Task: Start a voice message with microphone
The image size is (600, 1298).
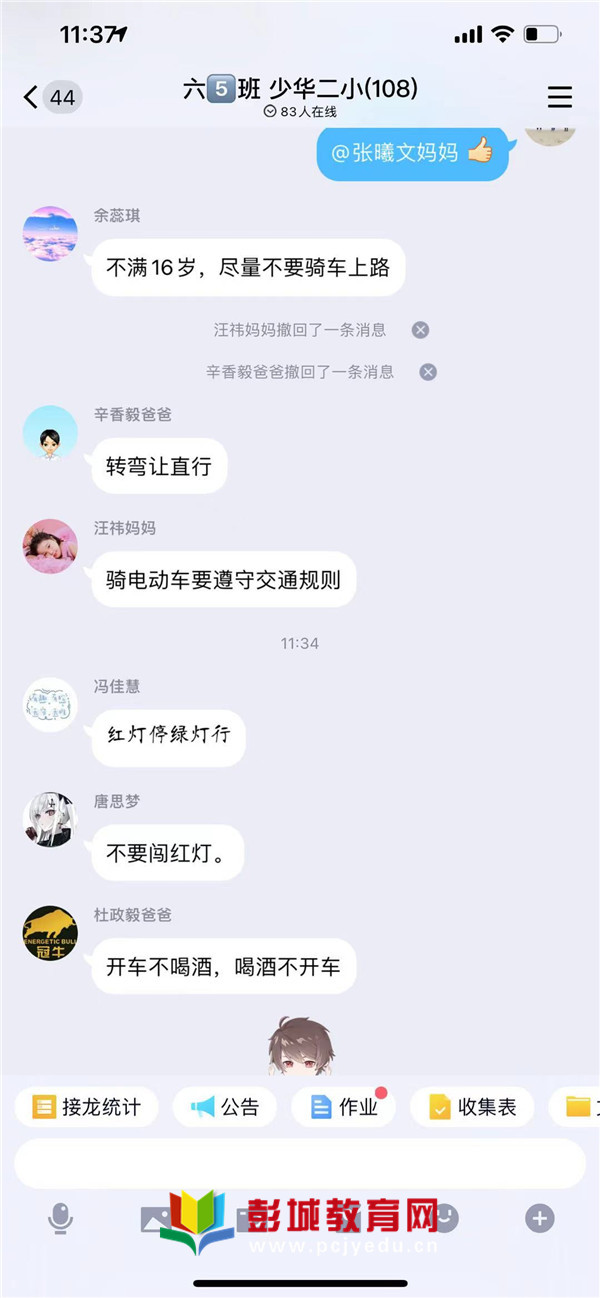Action: (61, 1218)
